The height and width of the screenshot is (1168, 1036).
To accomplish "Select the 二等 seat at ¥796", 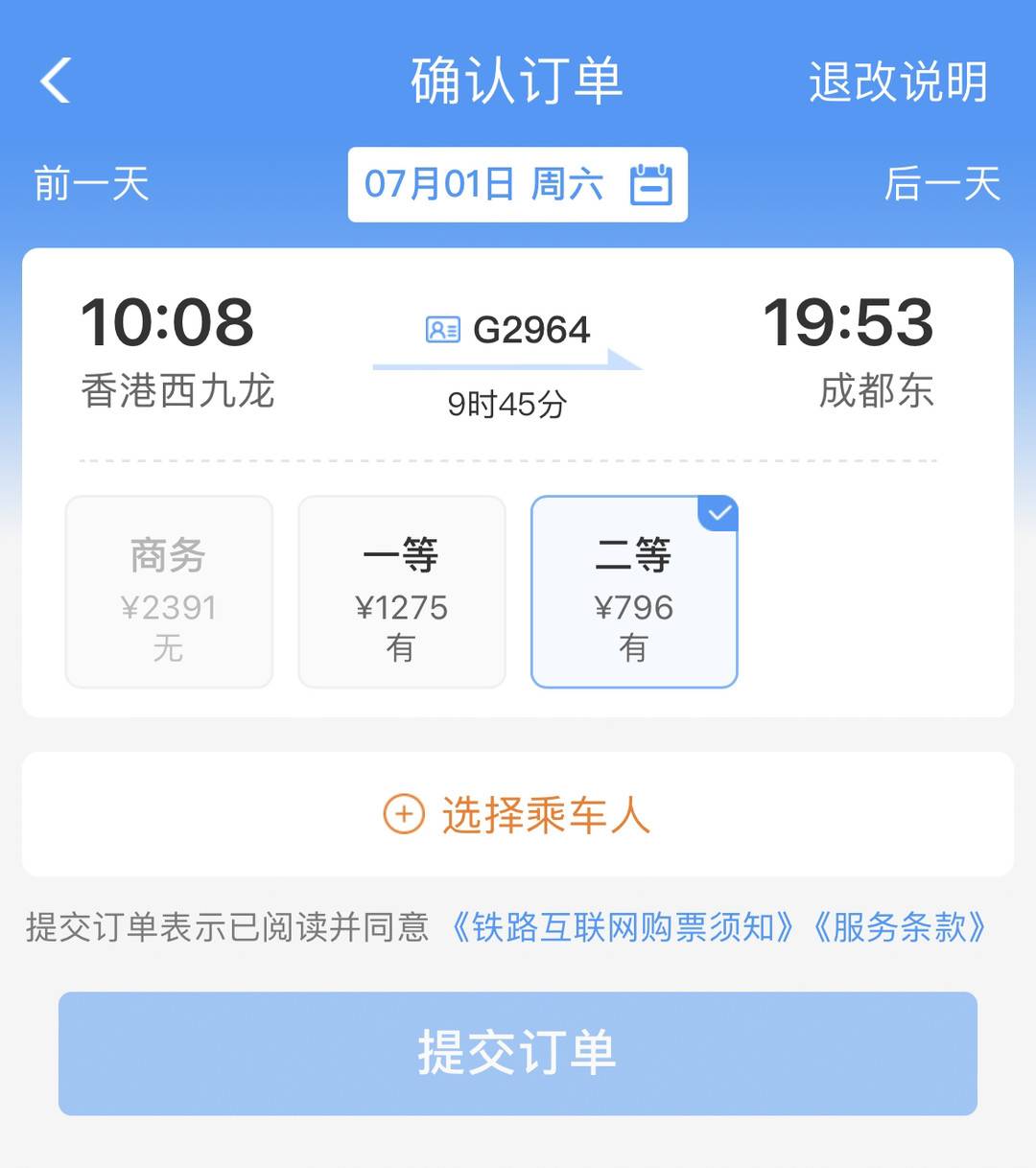I will pyautogui.click(x=634, y=592).
